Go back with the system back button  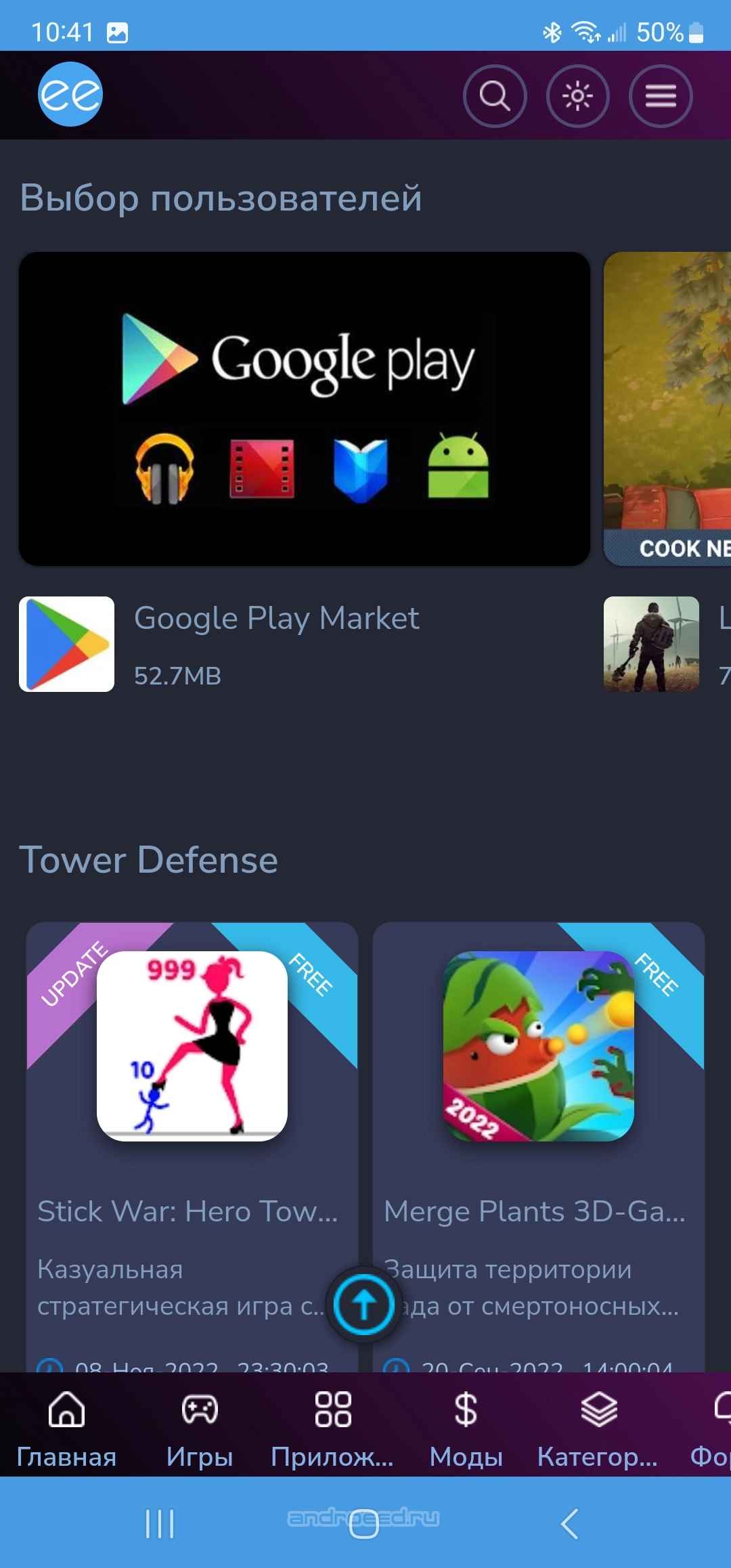pos(570,1524)
